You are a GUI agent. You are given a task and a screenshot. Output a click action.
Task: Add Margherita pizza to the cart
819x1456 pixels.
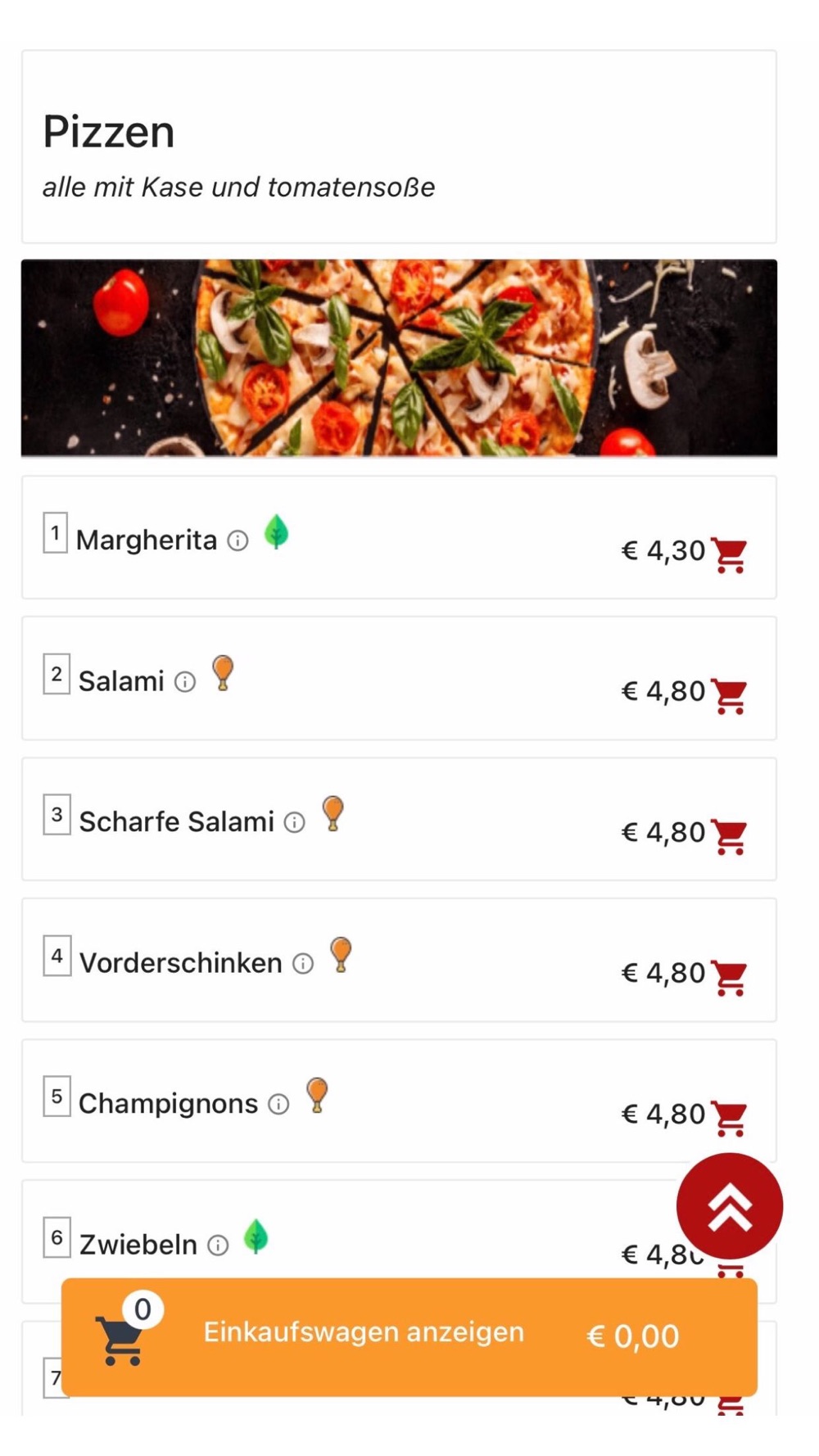point(728,555)
